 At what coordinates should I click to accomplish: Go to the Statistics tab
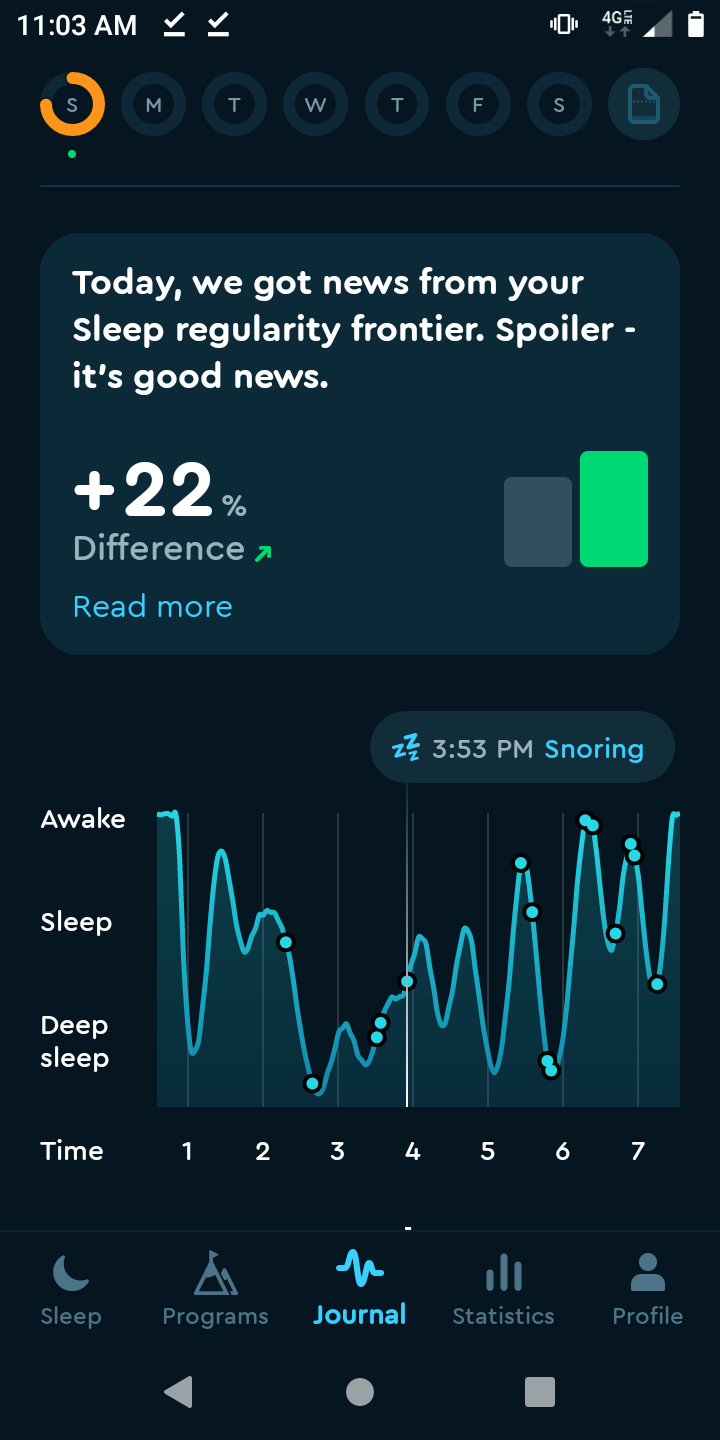[x=503, y=1288]
